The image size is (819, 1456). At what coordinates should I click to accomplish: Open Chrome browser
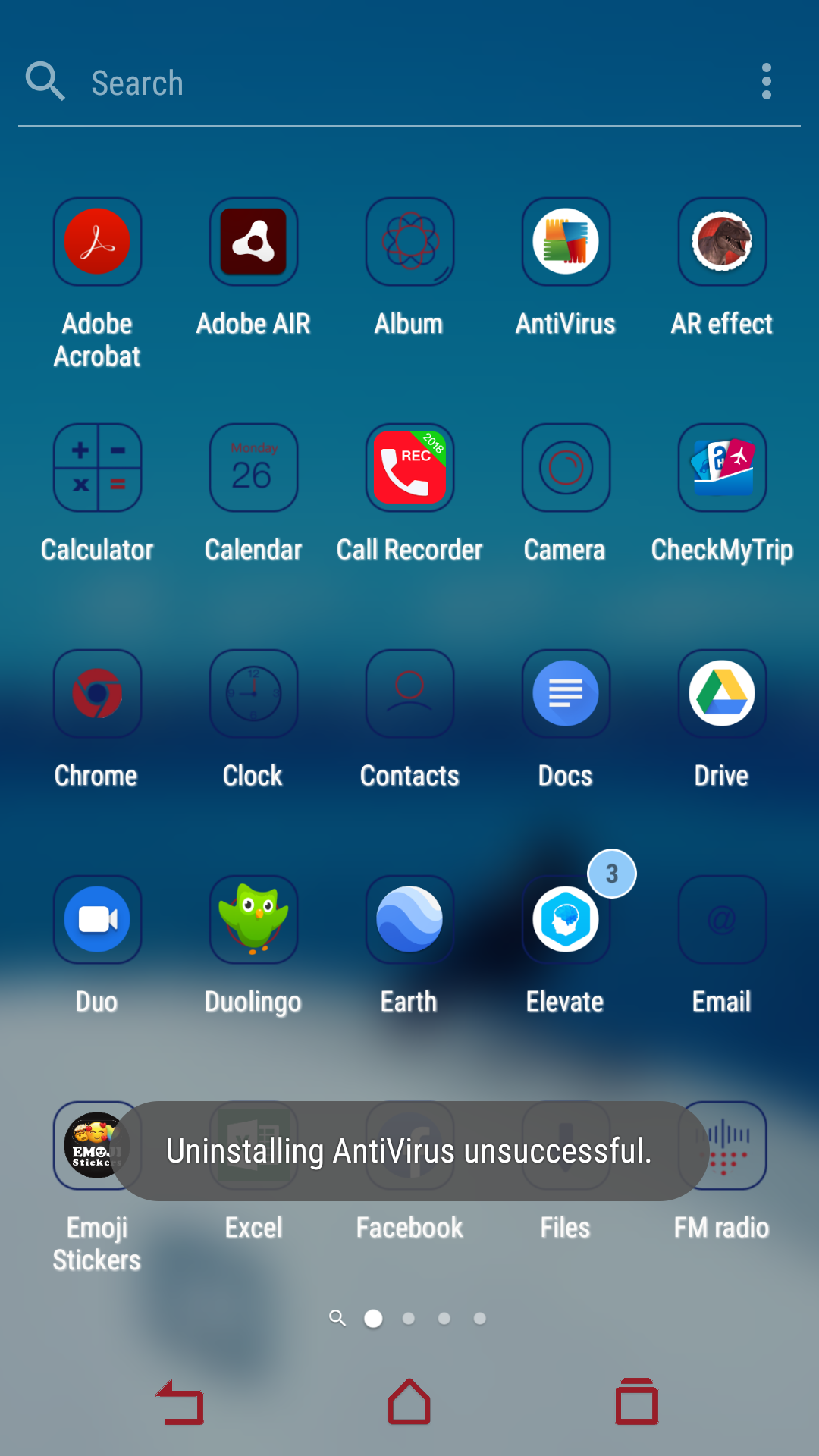click(97, 694)
